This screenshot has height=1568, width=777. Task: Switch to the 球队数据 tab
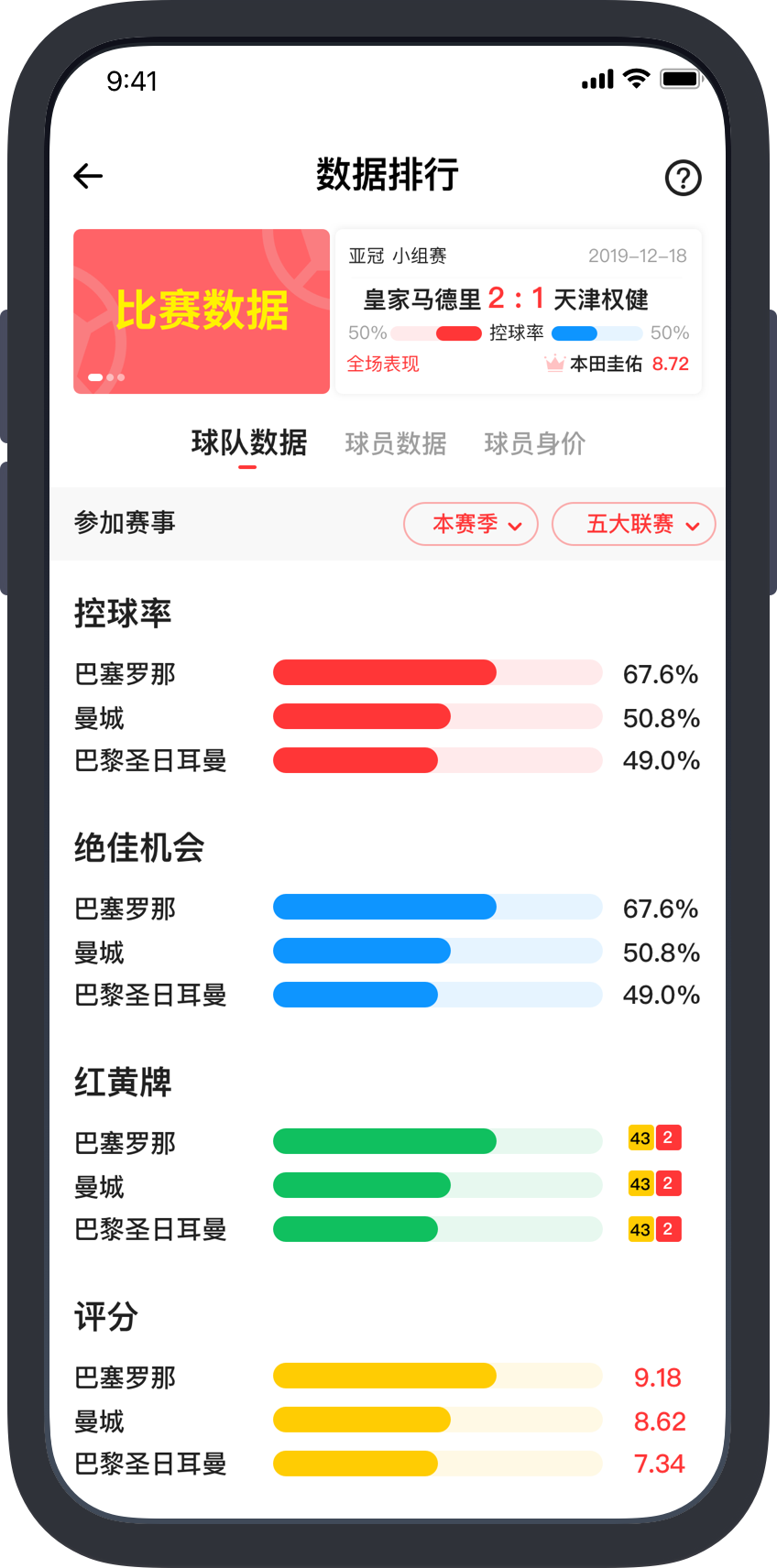tap(248, 443)
